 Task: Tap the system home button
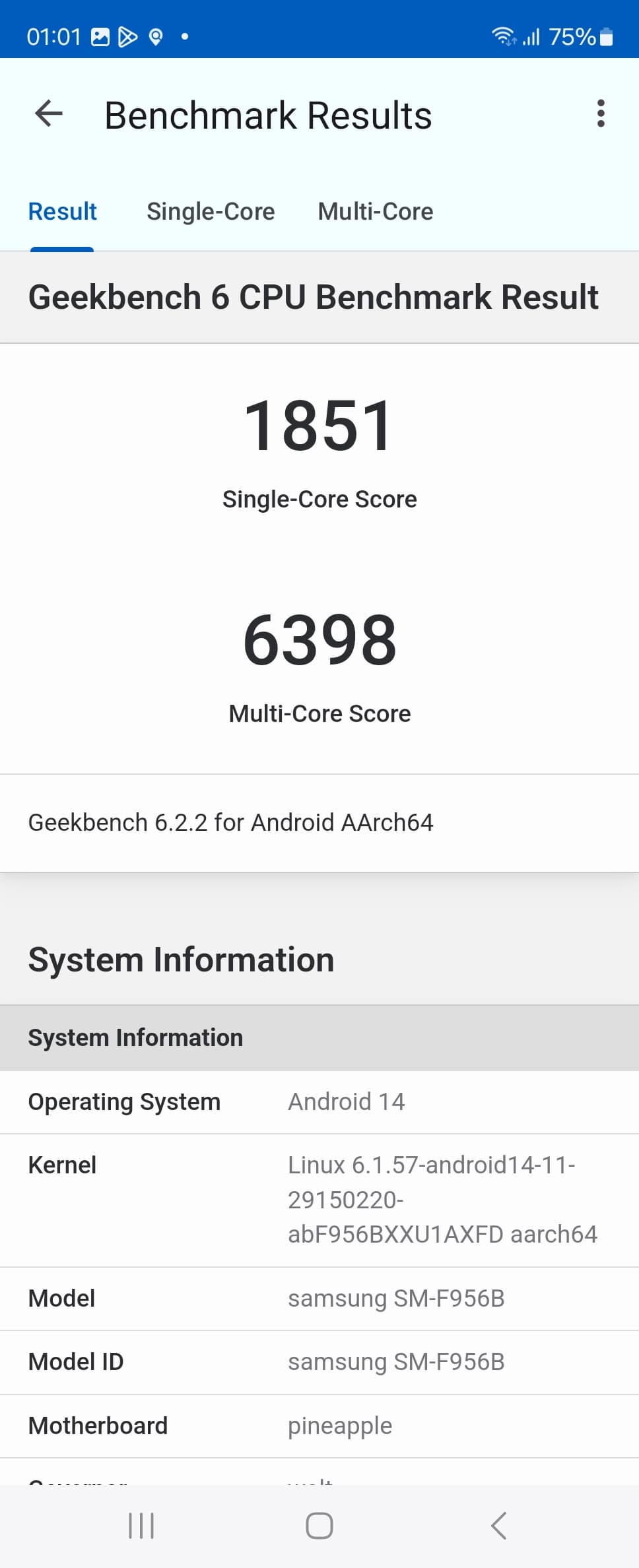(x=319, y=1525)
